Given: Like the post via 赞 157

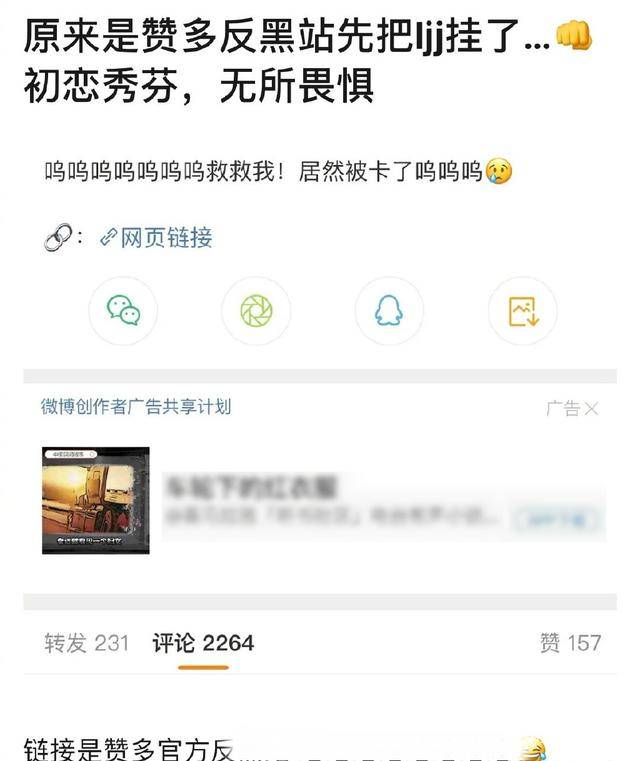Looking at the screenshot, I should coord(570,643).
